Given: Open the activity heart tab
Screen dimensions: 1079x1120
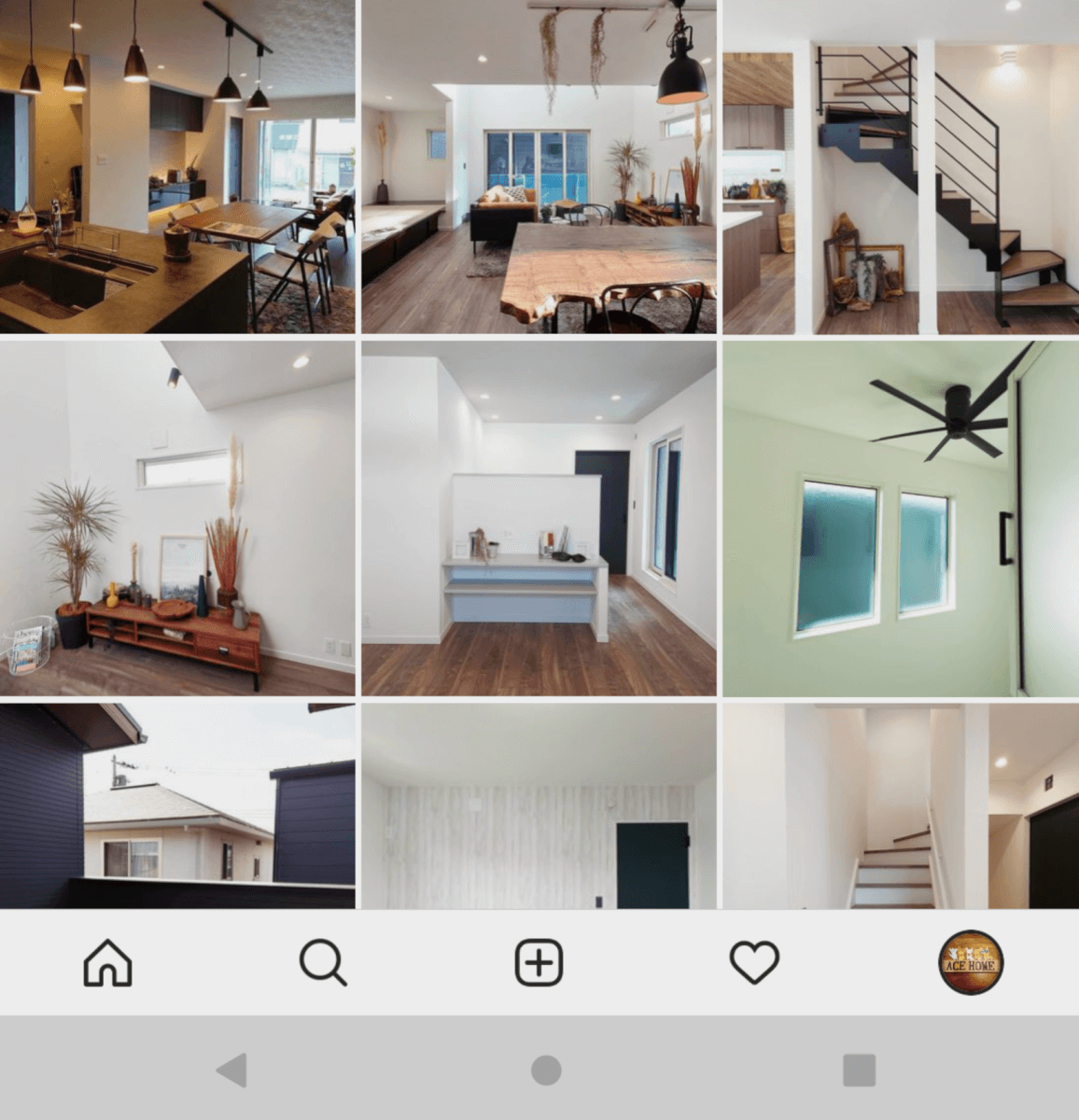Looking at the screenshot, I should [x=754, y=962].
